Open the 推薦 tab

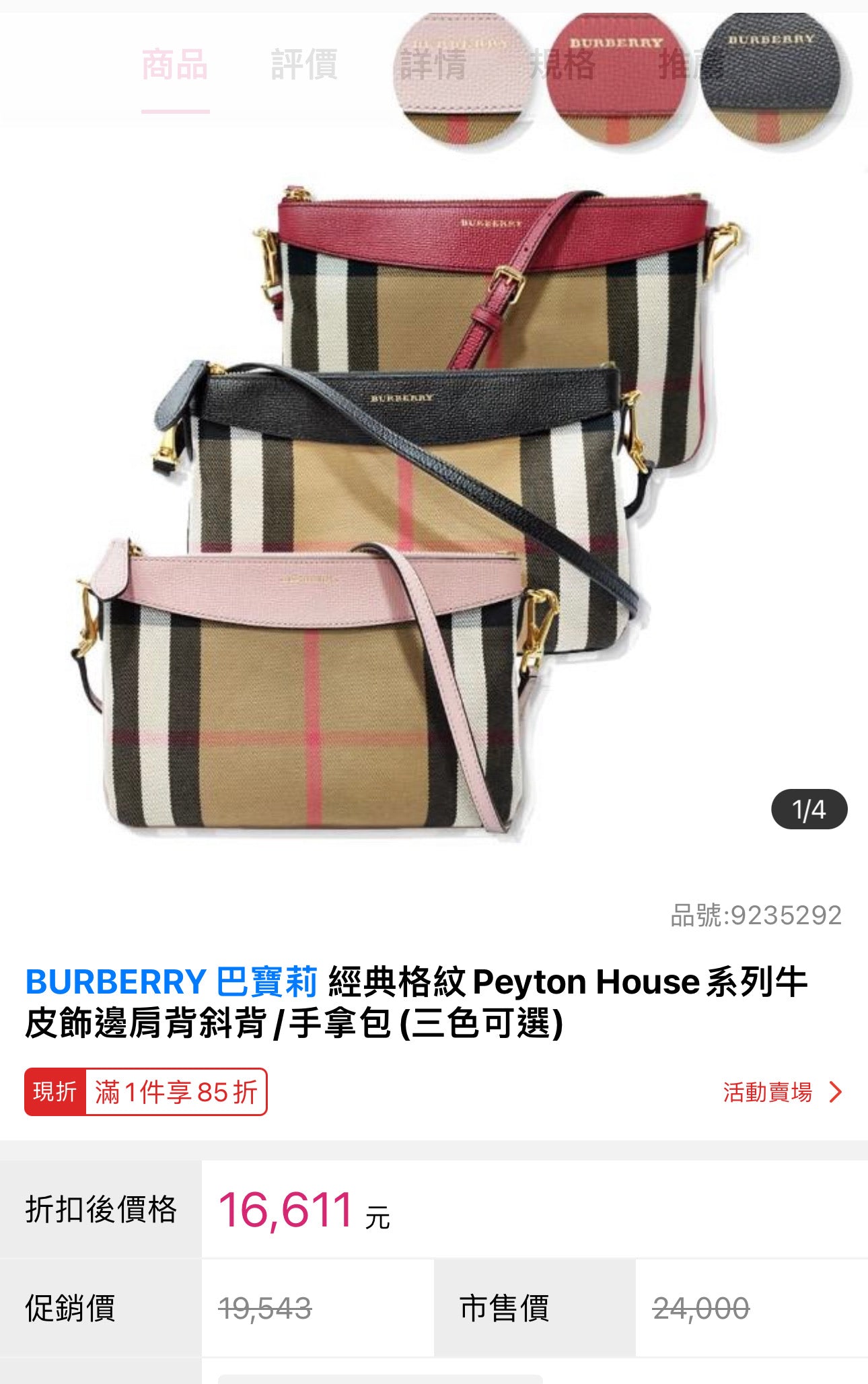click(691, 65)
